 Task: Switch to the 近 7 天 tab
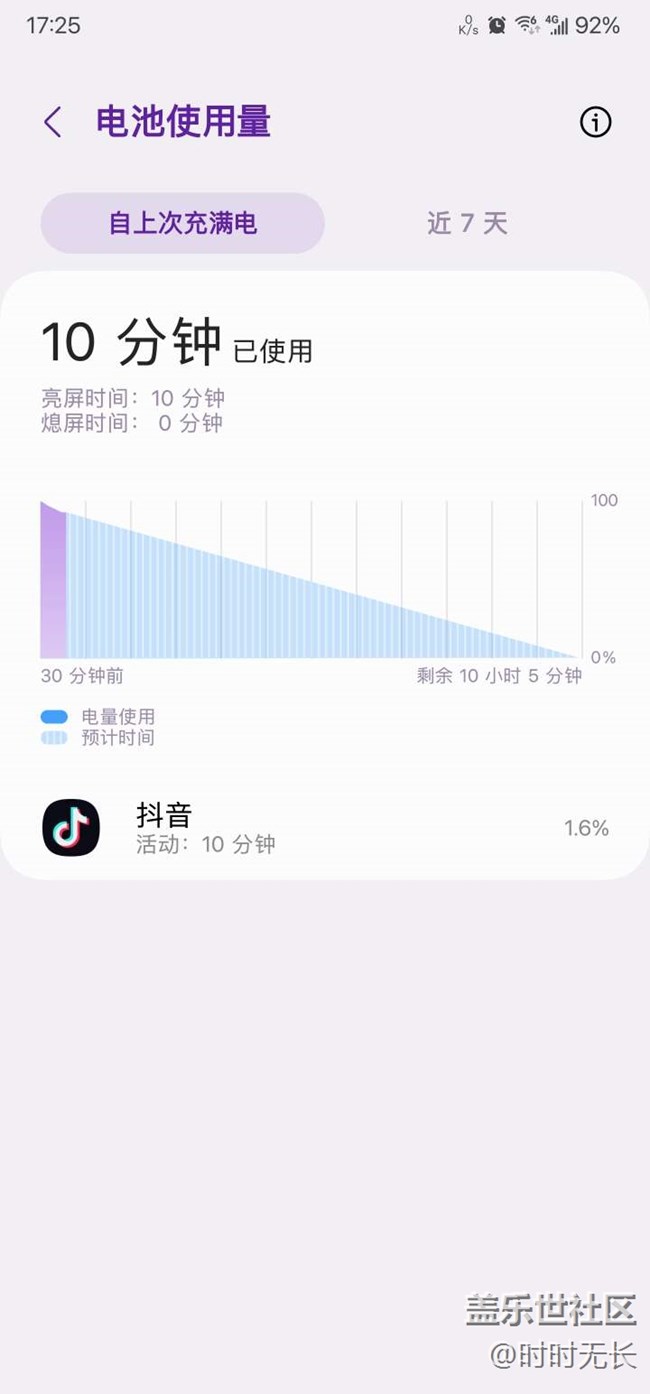[467, 223]
